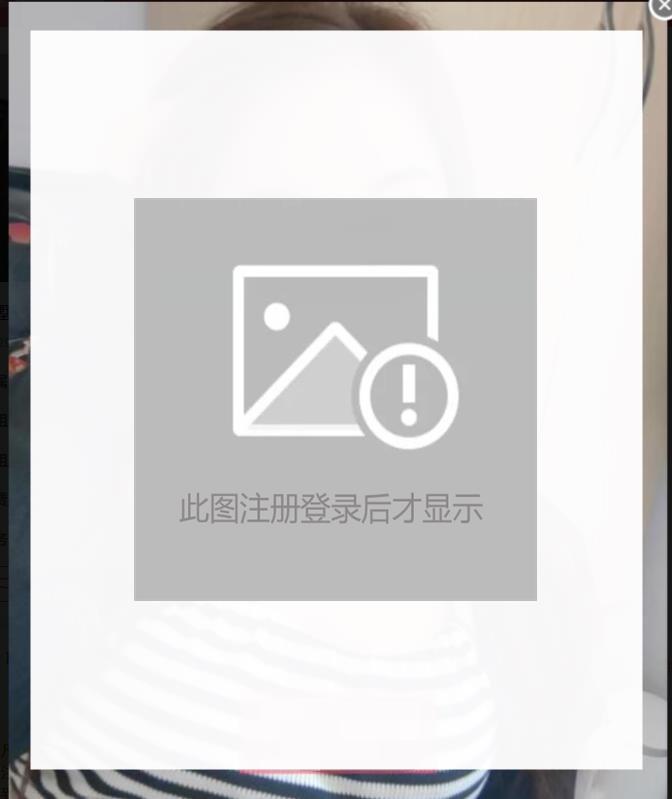Close the image lightbox overlay
The image size is (672, 799).
663,6
